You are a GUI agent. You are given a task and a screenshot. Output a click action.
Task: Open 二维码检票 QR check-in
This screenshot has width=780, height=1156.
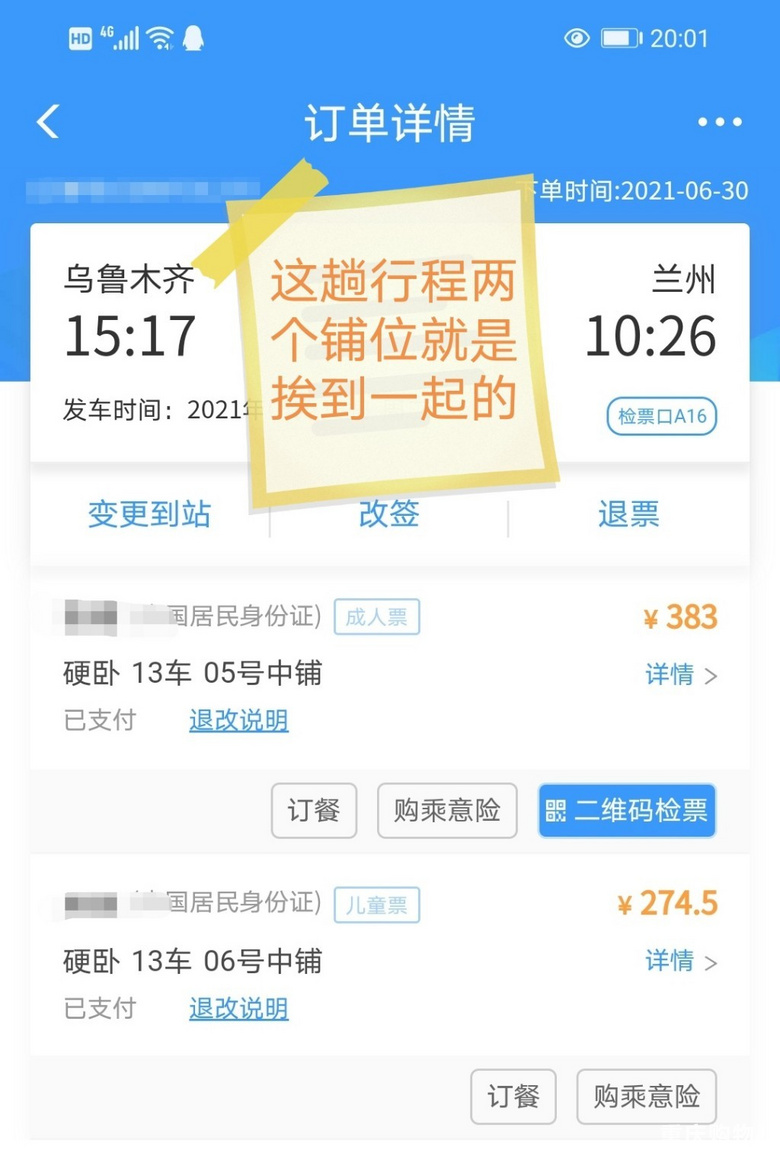click(627, 810)
